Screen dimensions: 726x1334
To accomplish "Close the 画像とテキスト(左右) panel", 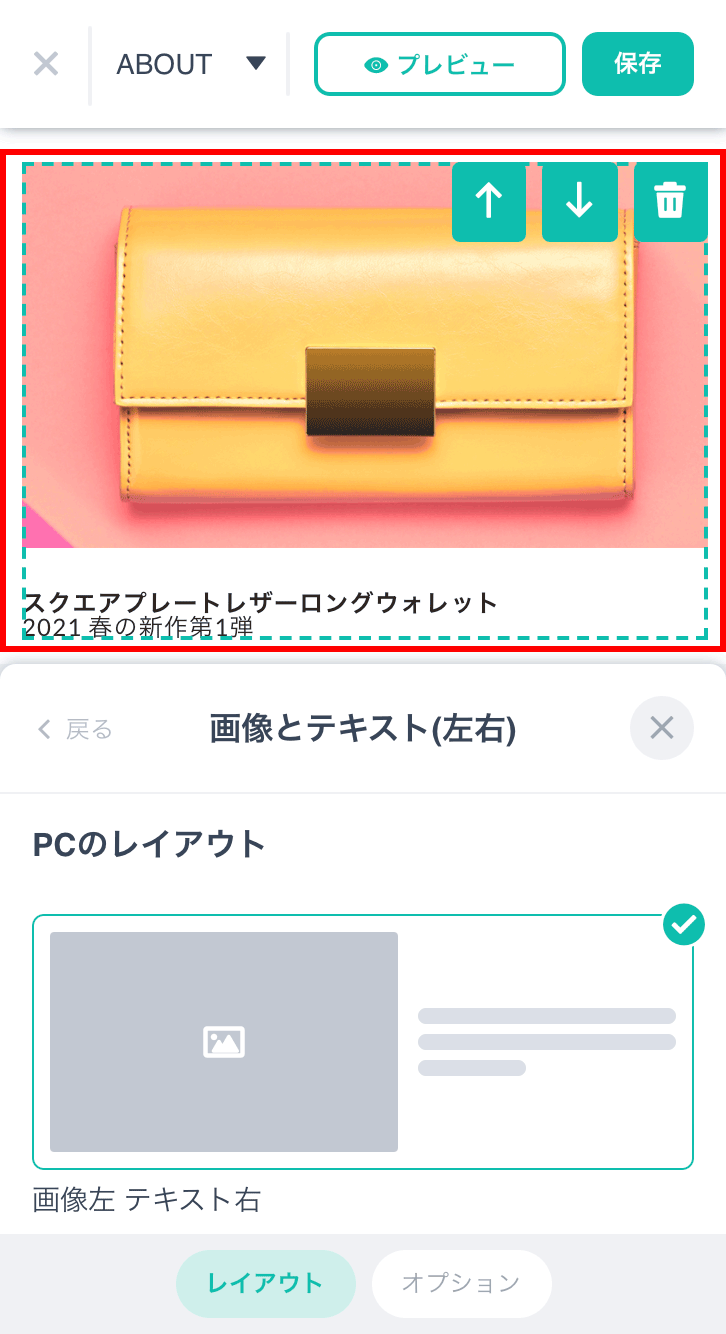I will click(661, 728).
